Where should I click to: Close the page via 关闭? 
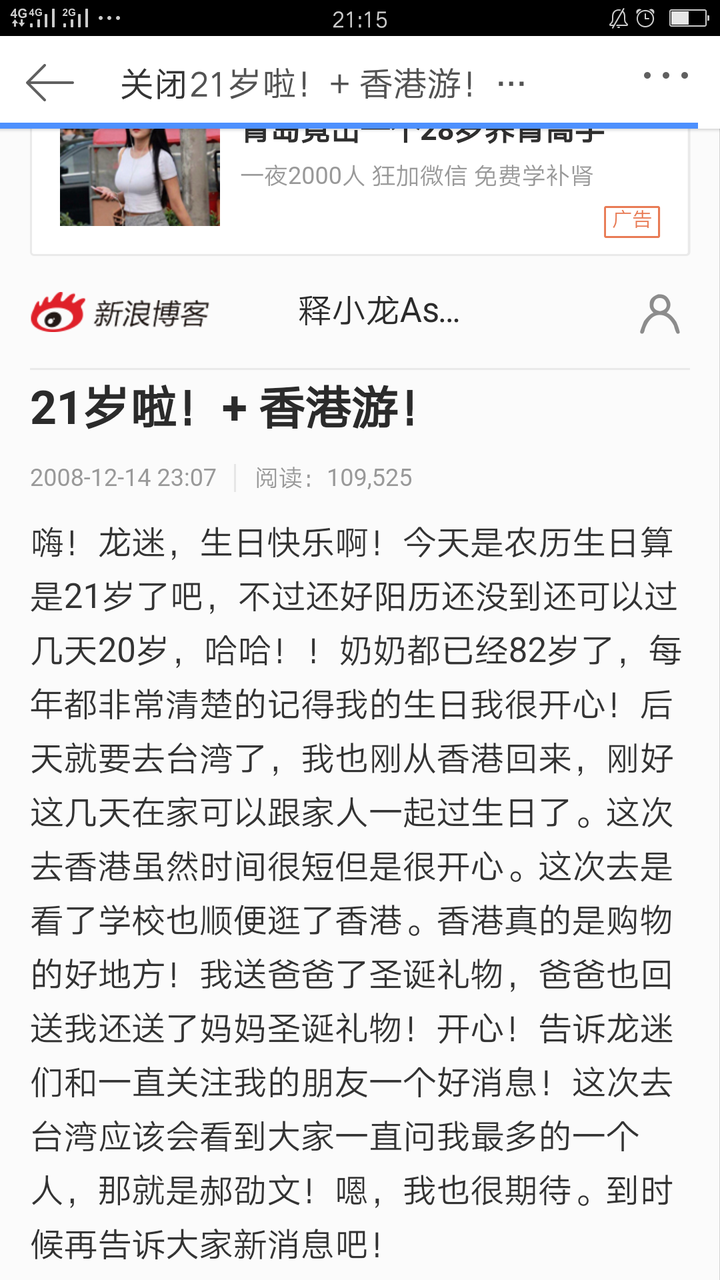153,84
